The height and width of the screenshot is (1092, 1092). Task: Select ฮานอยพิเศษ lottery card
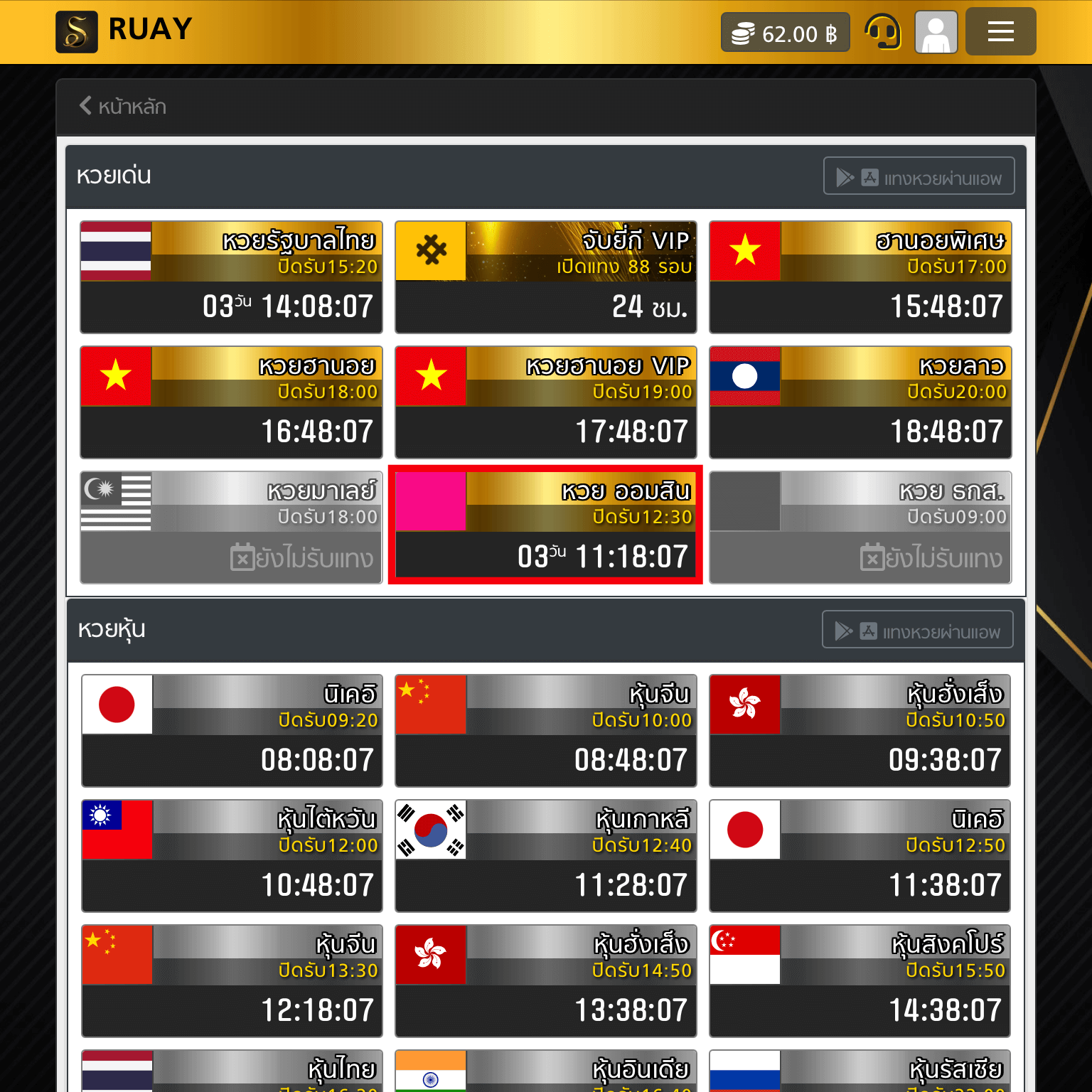(860, 277)
